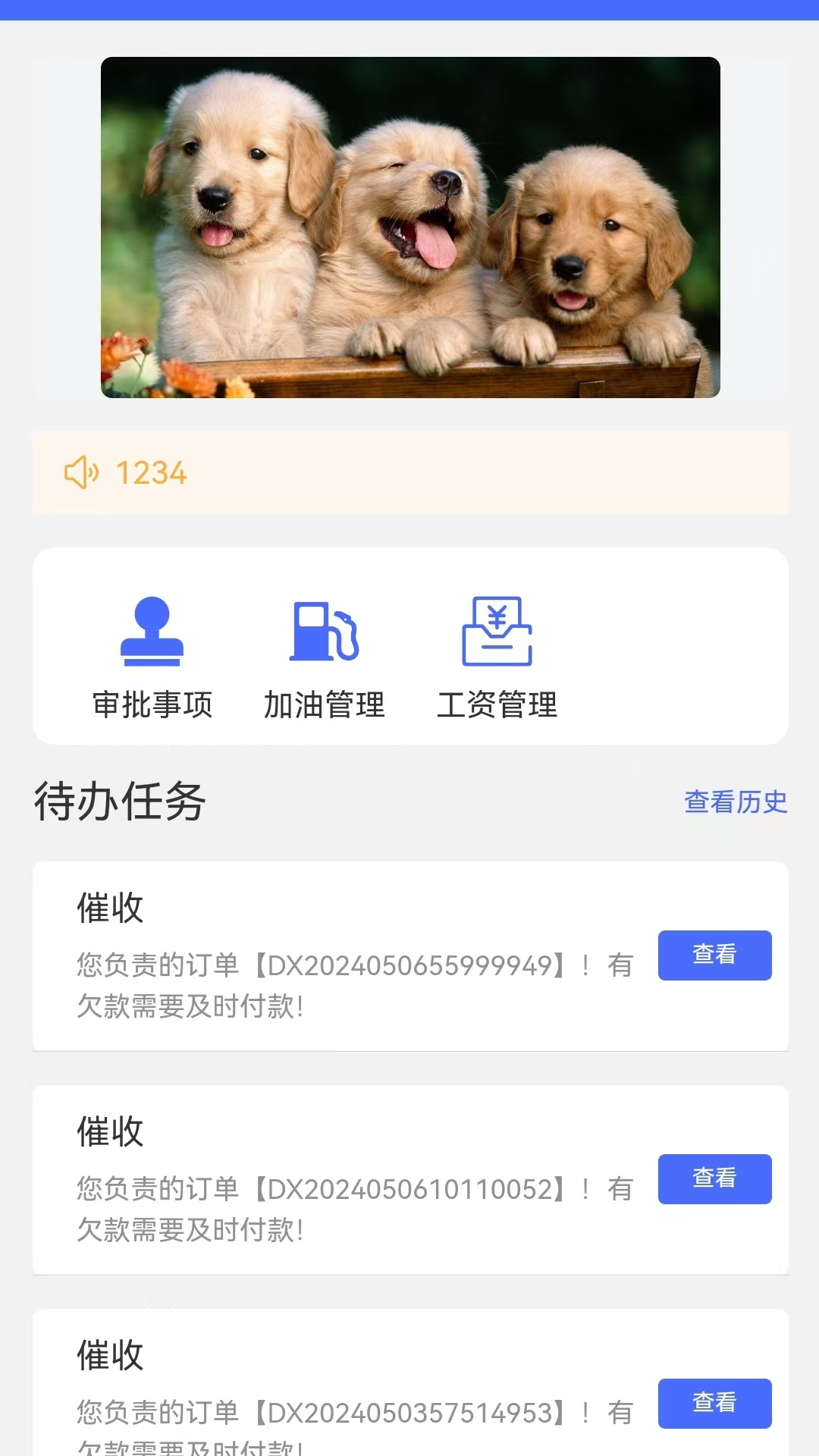Image resolution: width=819 pixels, height=1456 pixels.
Task: View order DX2024050610110052 collection task
Action: 714,1178
